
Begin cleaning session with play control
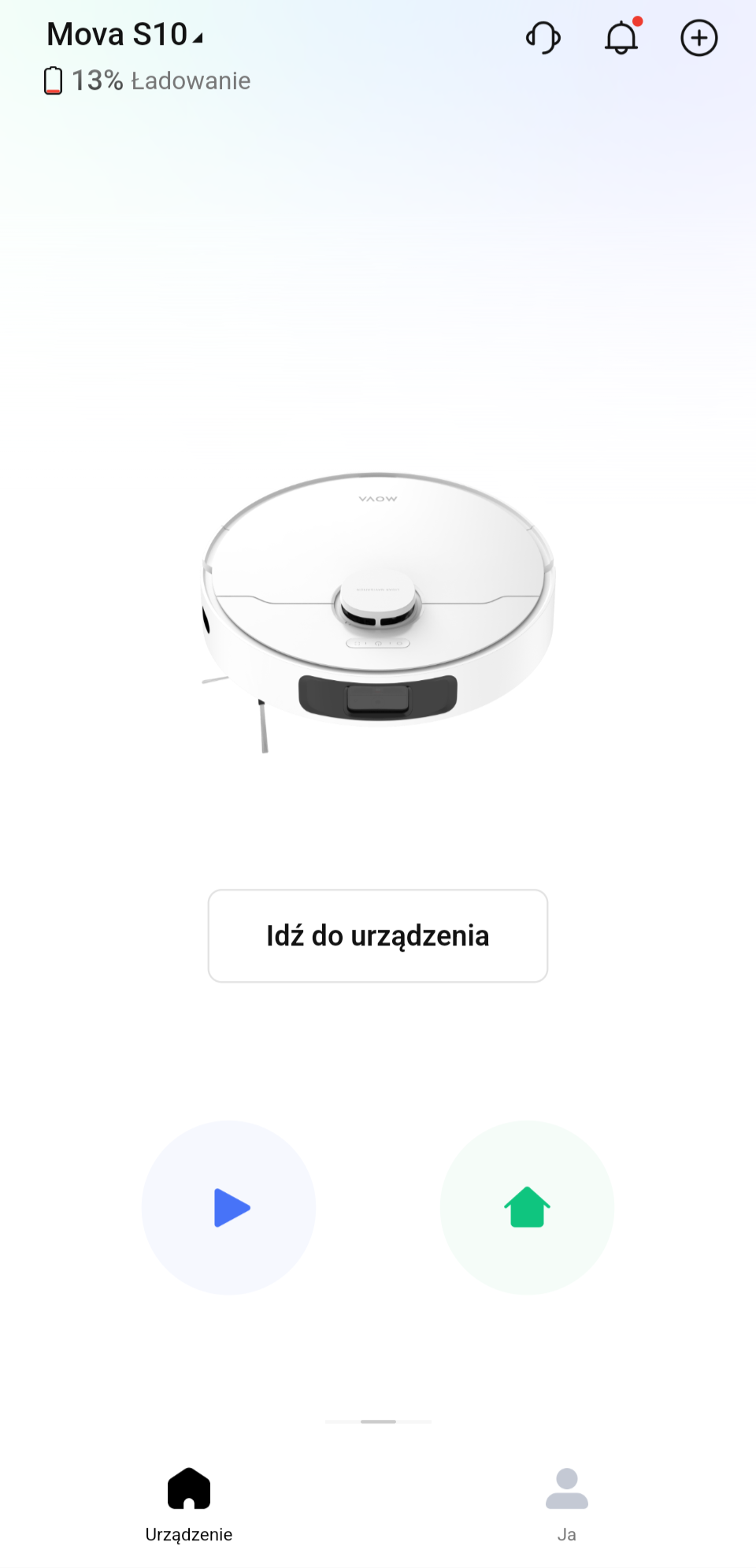[x=228, y=1207]
